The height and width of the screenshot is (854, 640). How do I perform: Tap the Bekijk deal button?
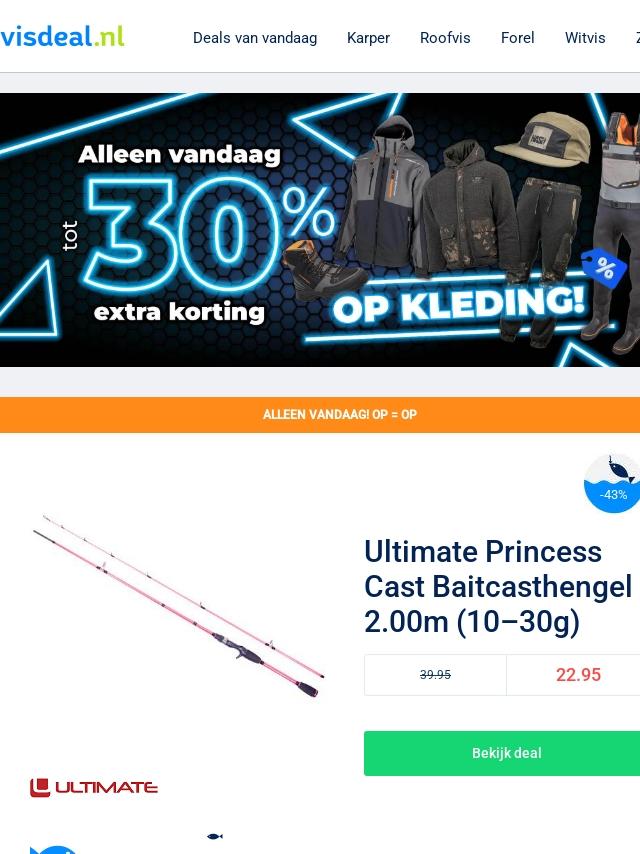point(506,753)
